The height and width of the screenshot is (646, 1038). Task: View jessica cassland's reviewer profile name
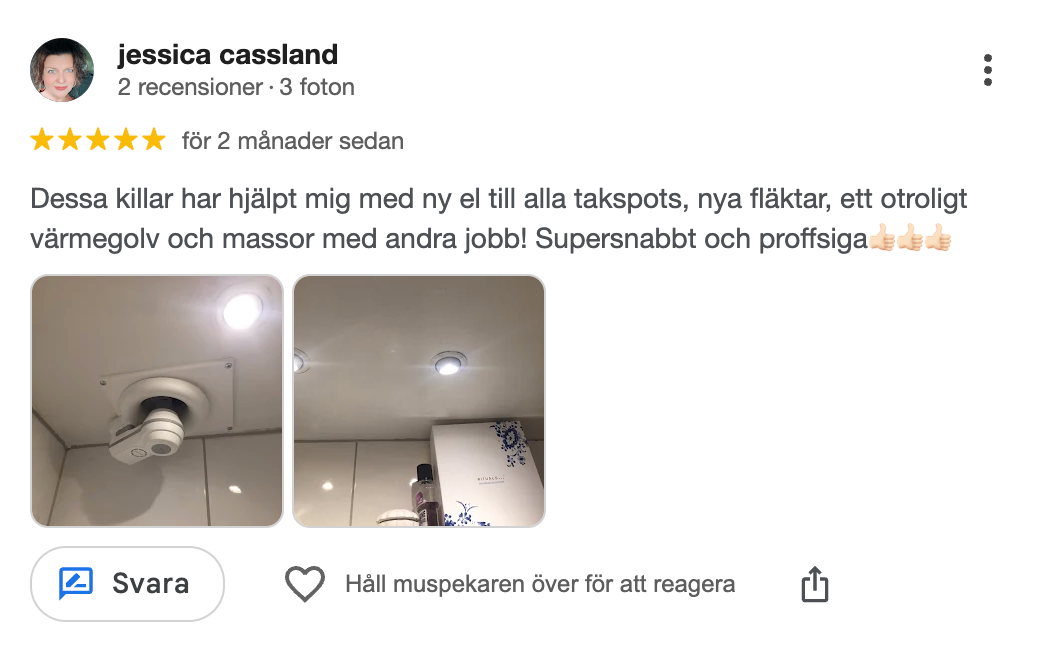pyautogui.click(x=227, y=54)
